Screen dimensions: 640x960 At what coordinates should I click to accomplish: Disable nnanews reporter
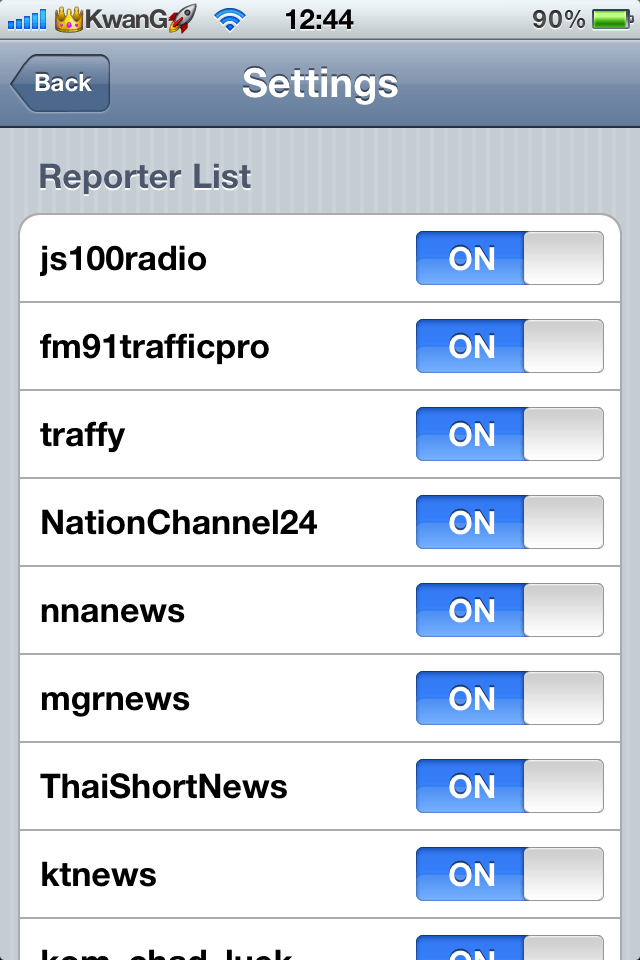509,611
